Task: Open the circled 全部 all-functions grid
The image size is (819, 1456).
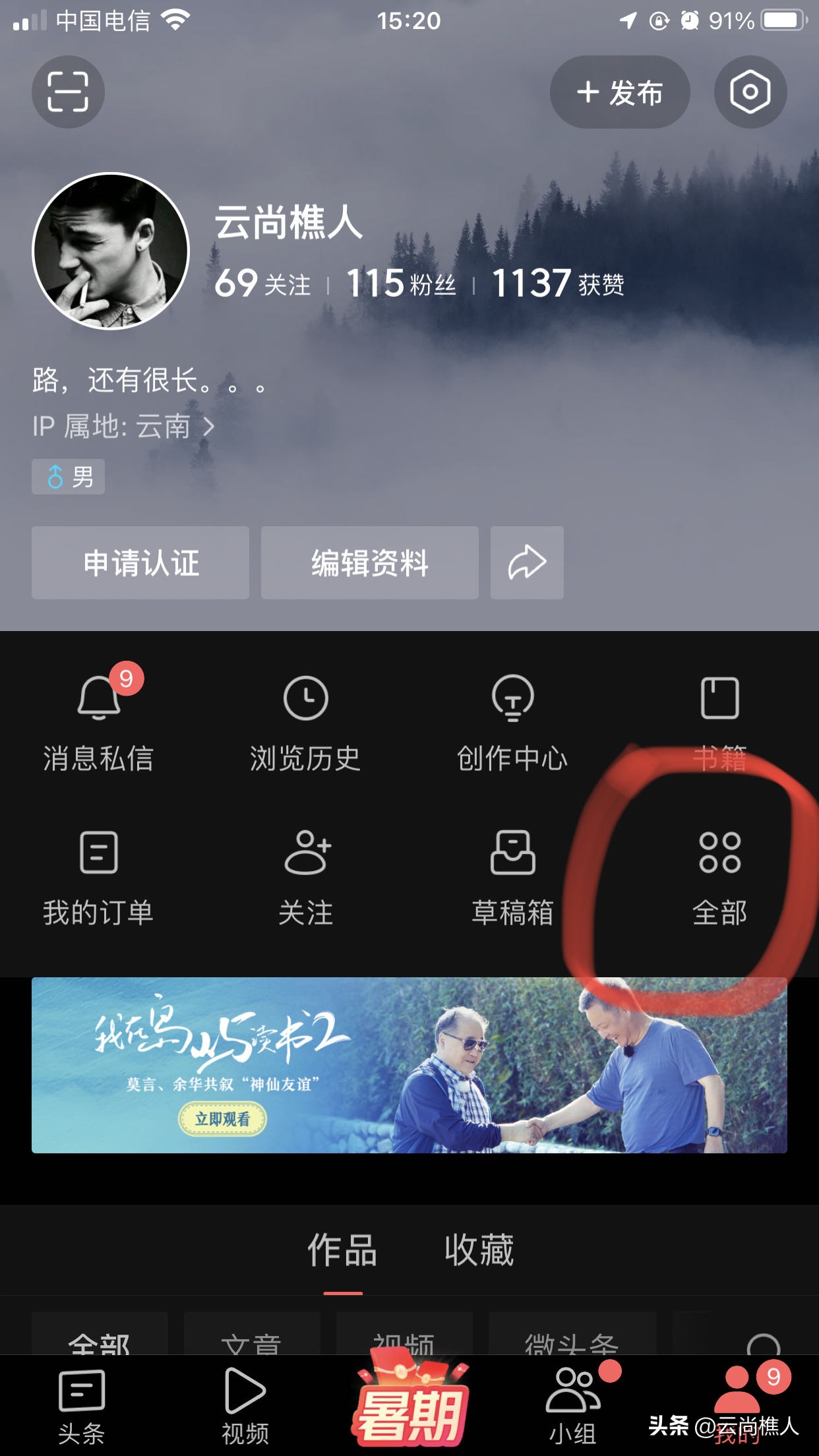Action: click(720, 877)
